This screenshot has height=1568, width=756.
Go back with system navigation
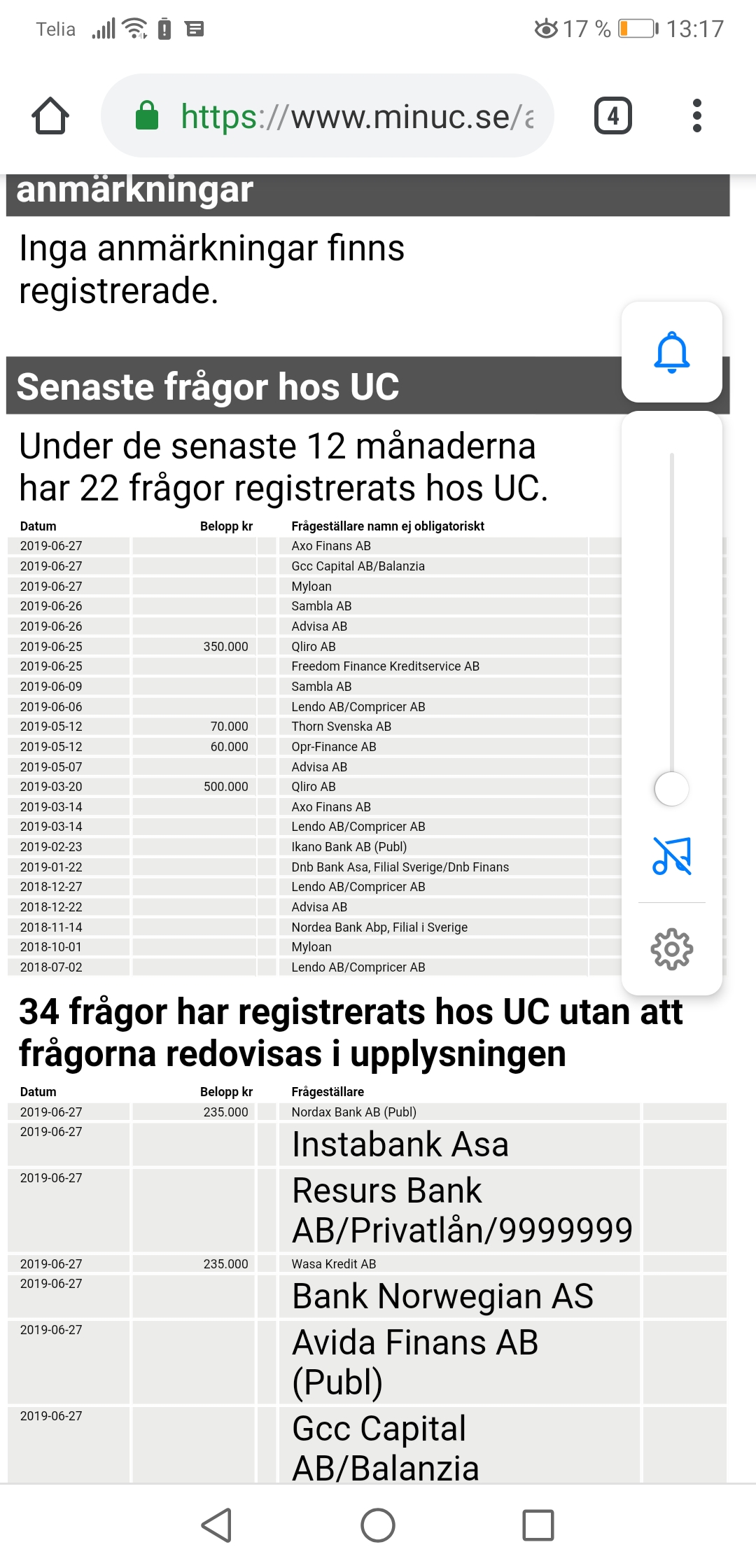point(217,1525)
